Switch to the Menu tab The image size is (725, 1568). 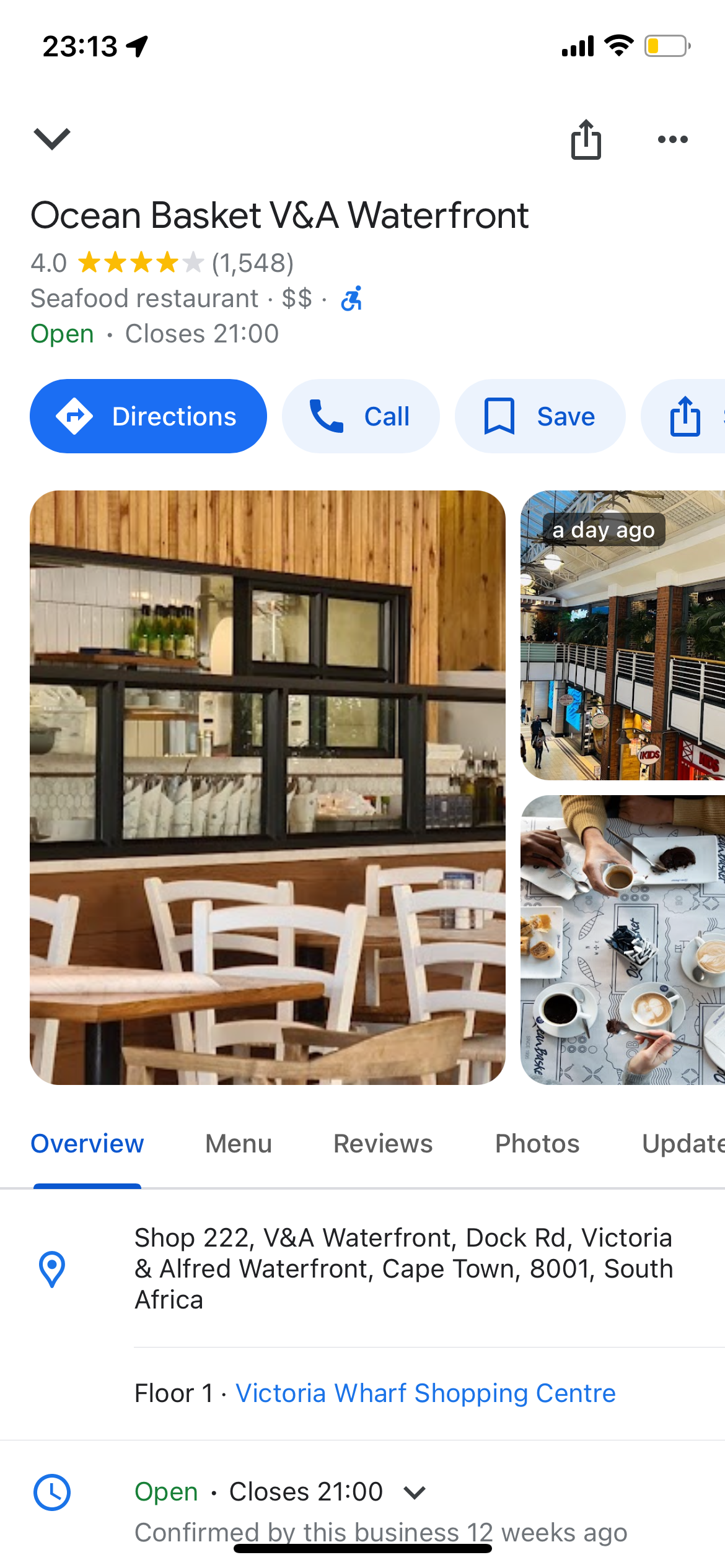point(239,1143)
